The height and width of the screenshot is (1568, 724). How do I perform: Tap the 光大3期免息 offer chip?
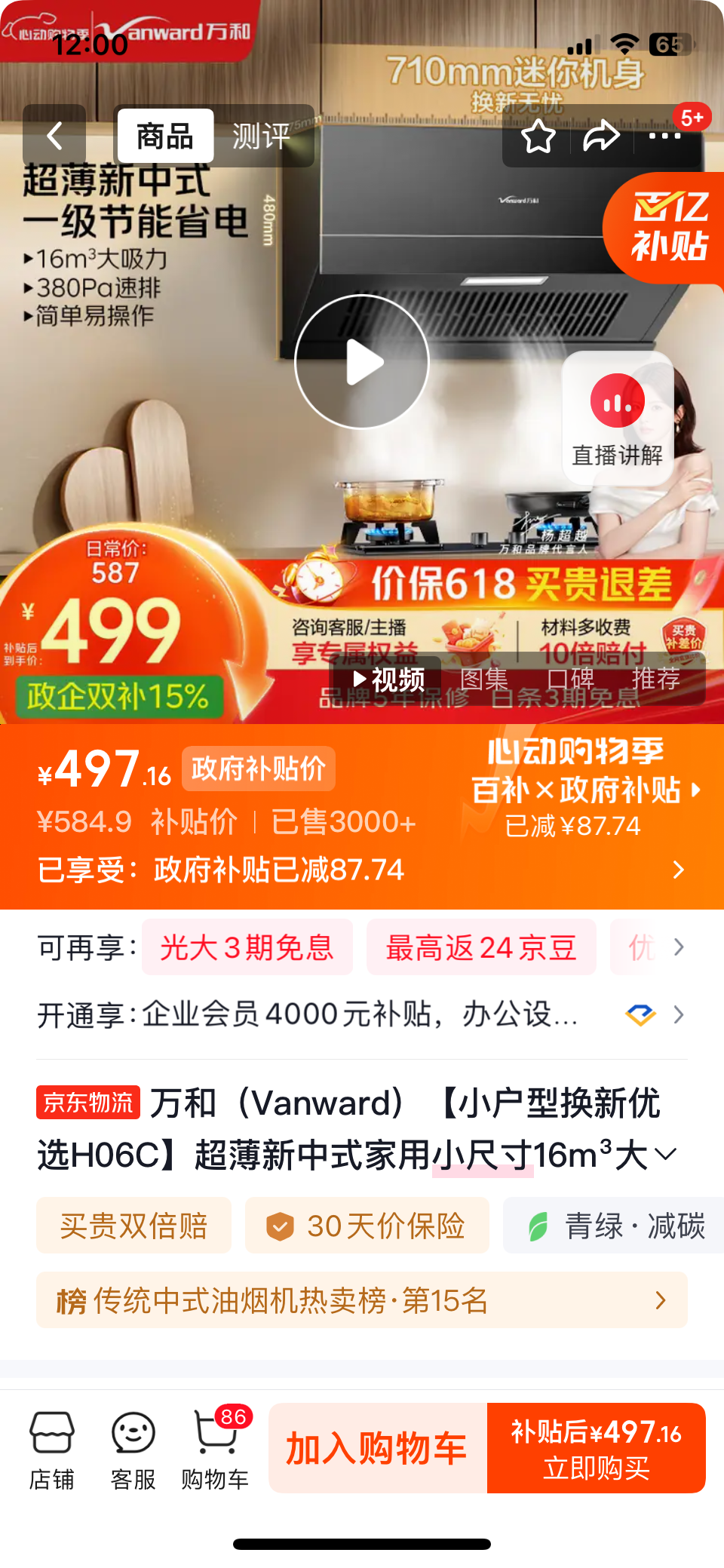[247, 947]
